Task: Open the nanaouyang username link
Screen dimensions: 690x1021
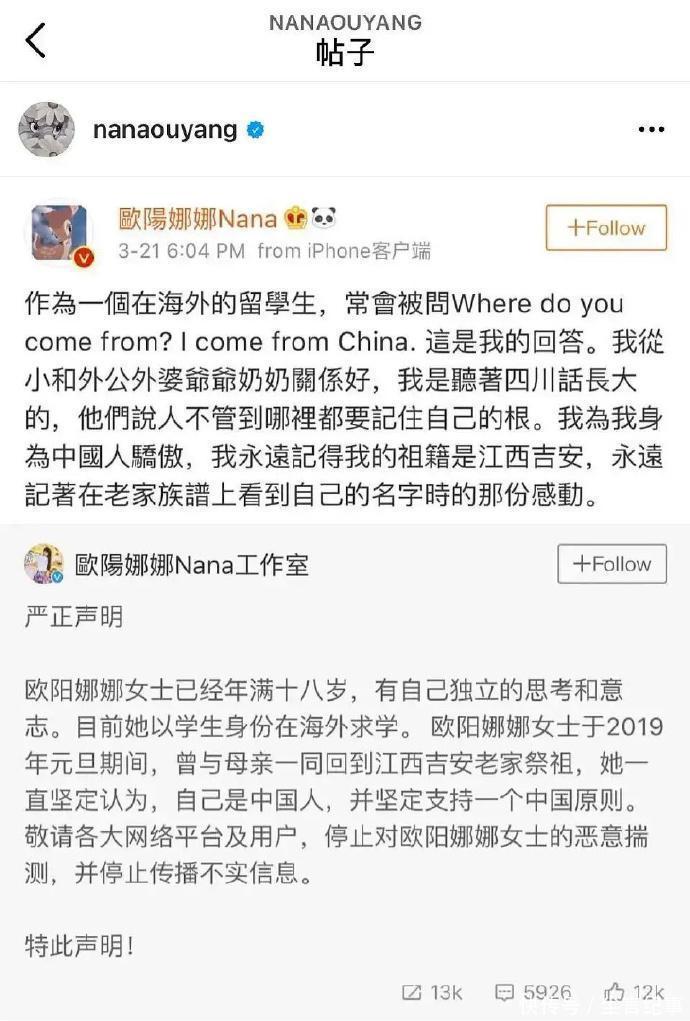Action: (164, 130)
